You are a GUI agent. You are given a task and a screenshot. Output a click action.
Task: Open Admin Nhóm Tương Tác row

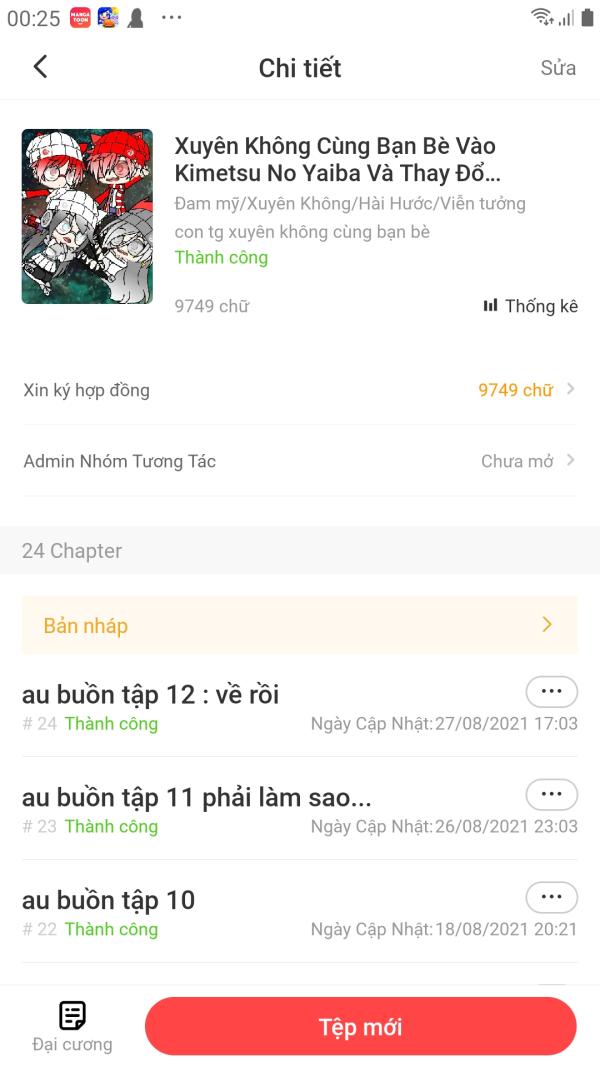300,461
